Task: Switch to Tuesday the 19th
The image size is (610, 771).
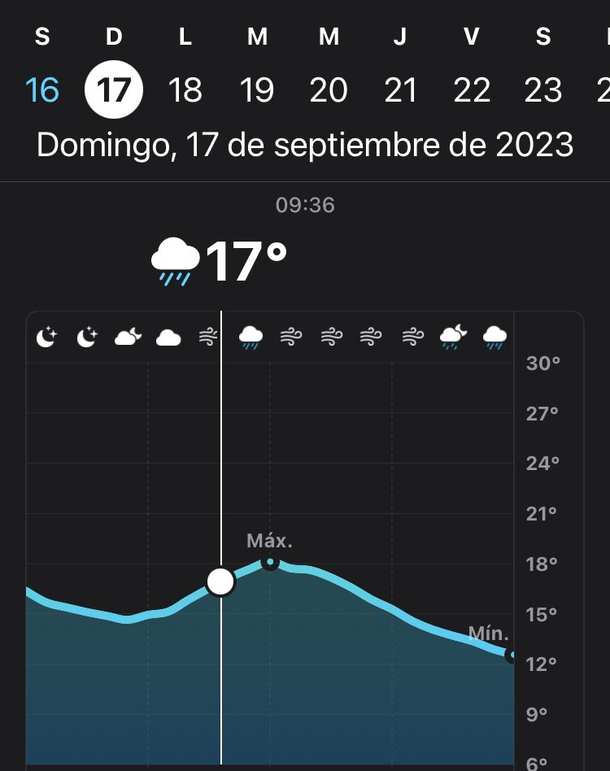Action: coord(257,90)
